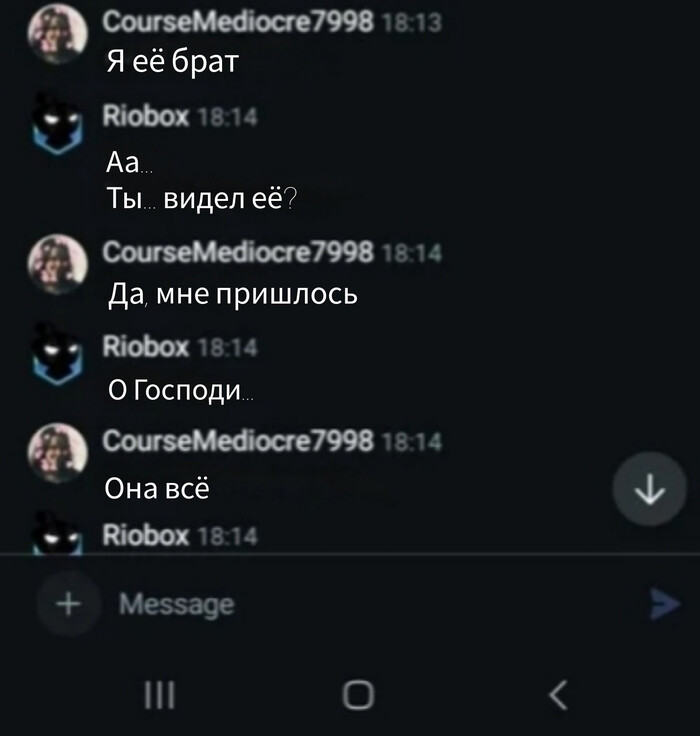
Task: Open the plus attachment menu
Action: [x=69, y=604]
